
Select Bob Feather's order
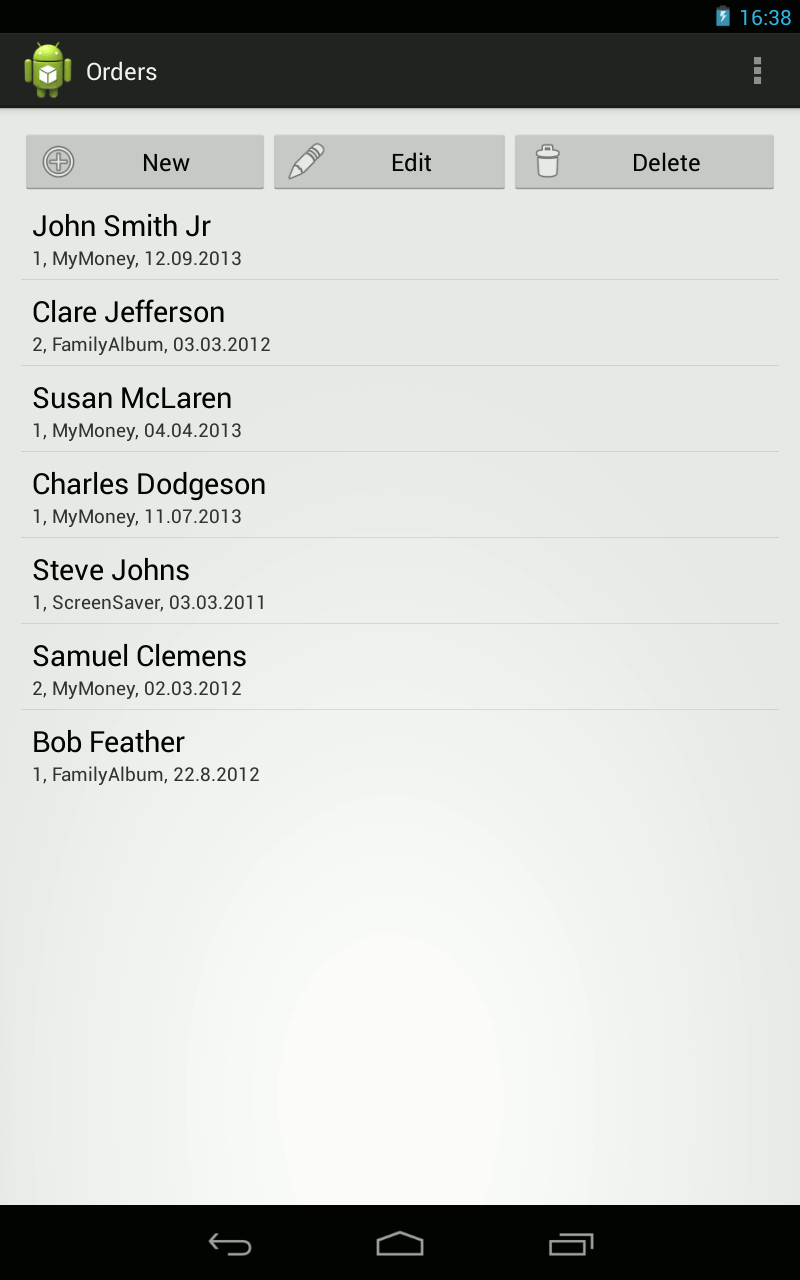(400, 754)
